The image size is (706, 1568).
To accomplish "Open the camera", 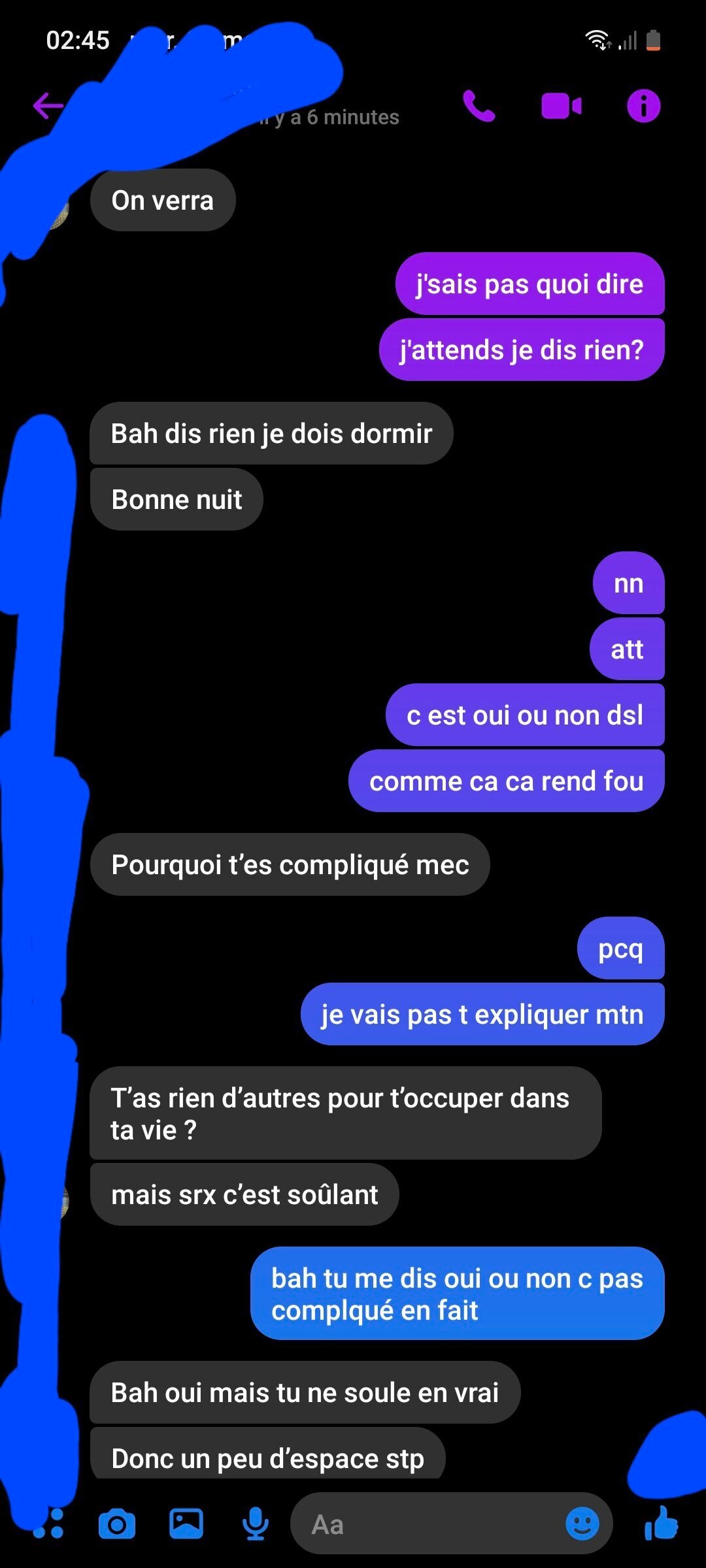I will click(117, 1525).
